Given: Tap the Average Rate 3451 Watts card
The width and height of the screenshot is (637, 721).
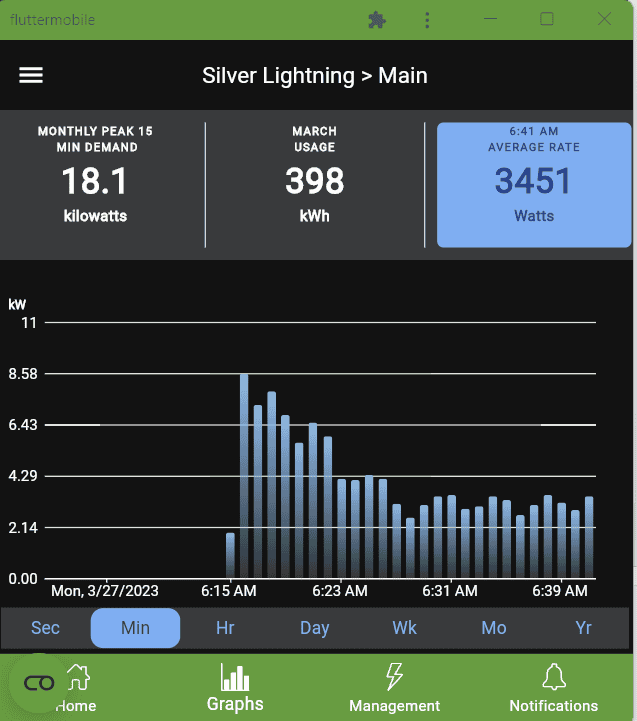Looking at the screenshot, I should [x=534, y=185].
